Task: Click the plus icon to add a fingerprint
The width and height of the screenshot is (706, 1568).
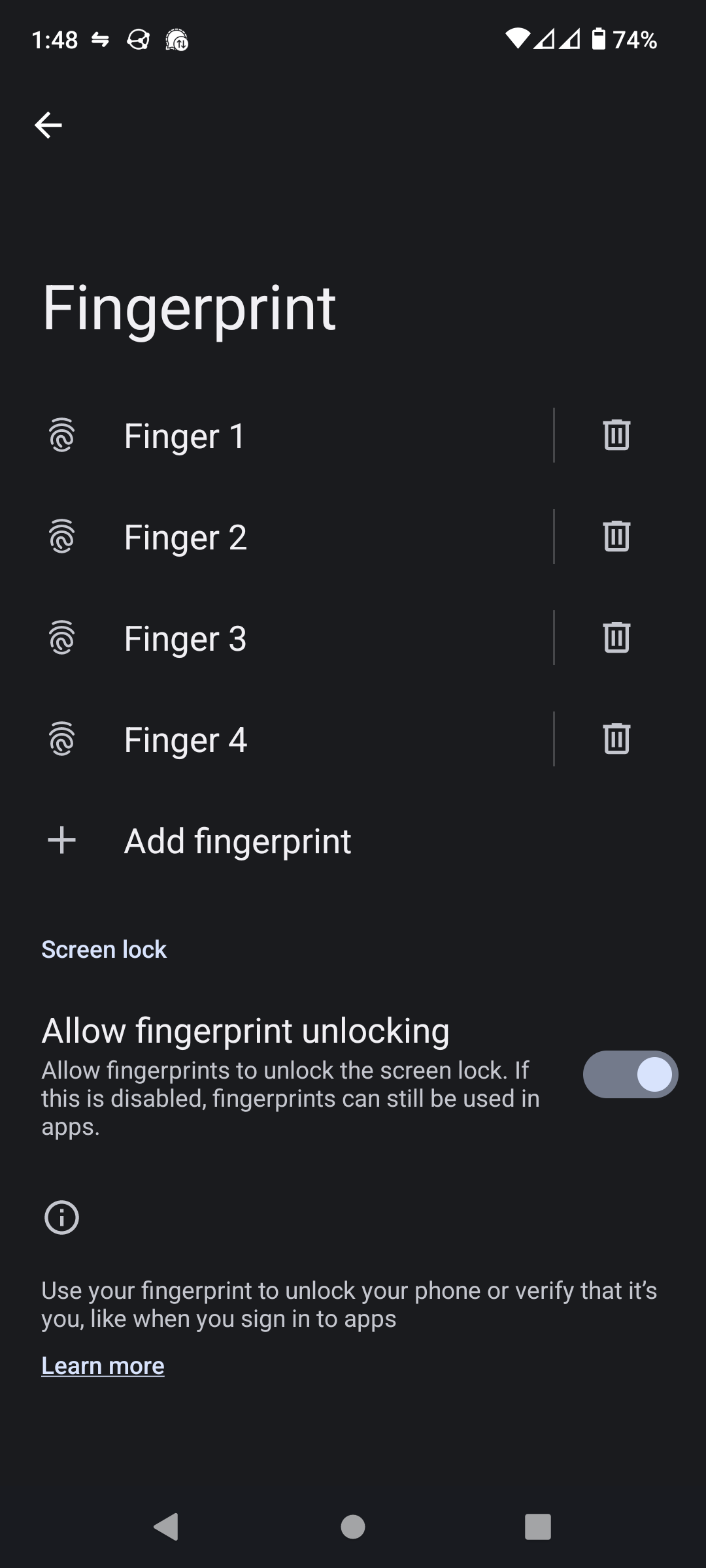Action: click(62, 841)
